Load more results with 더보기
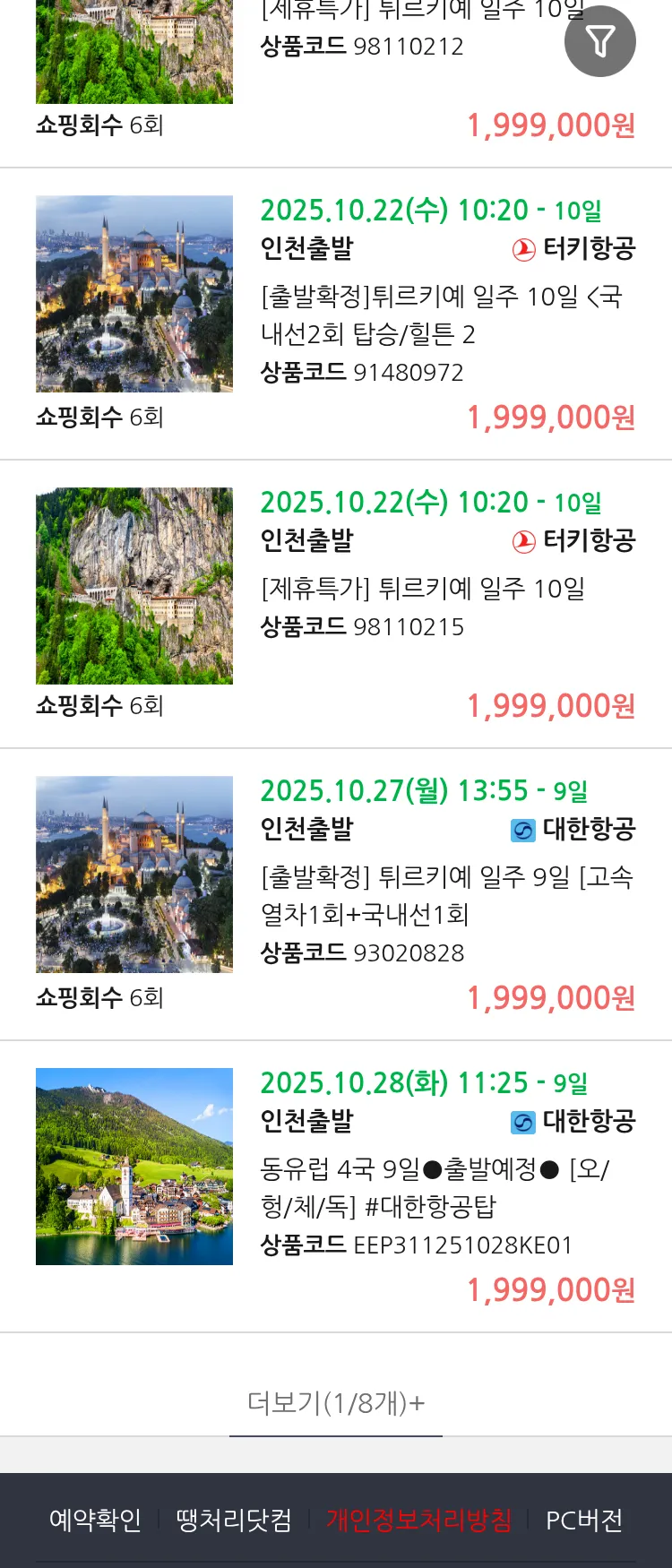This screenshot has height=1568, width=672. point(336,1403)
